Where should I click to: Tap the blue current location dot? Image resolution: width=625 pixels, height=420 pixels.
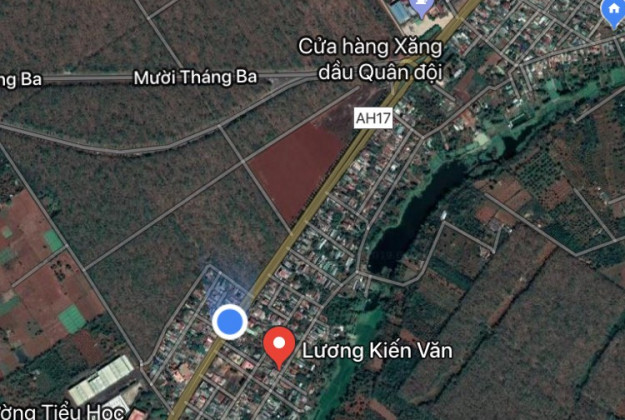[x=231, y=321]
